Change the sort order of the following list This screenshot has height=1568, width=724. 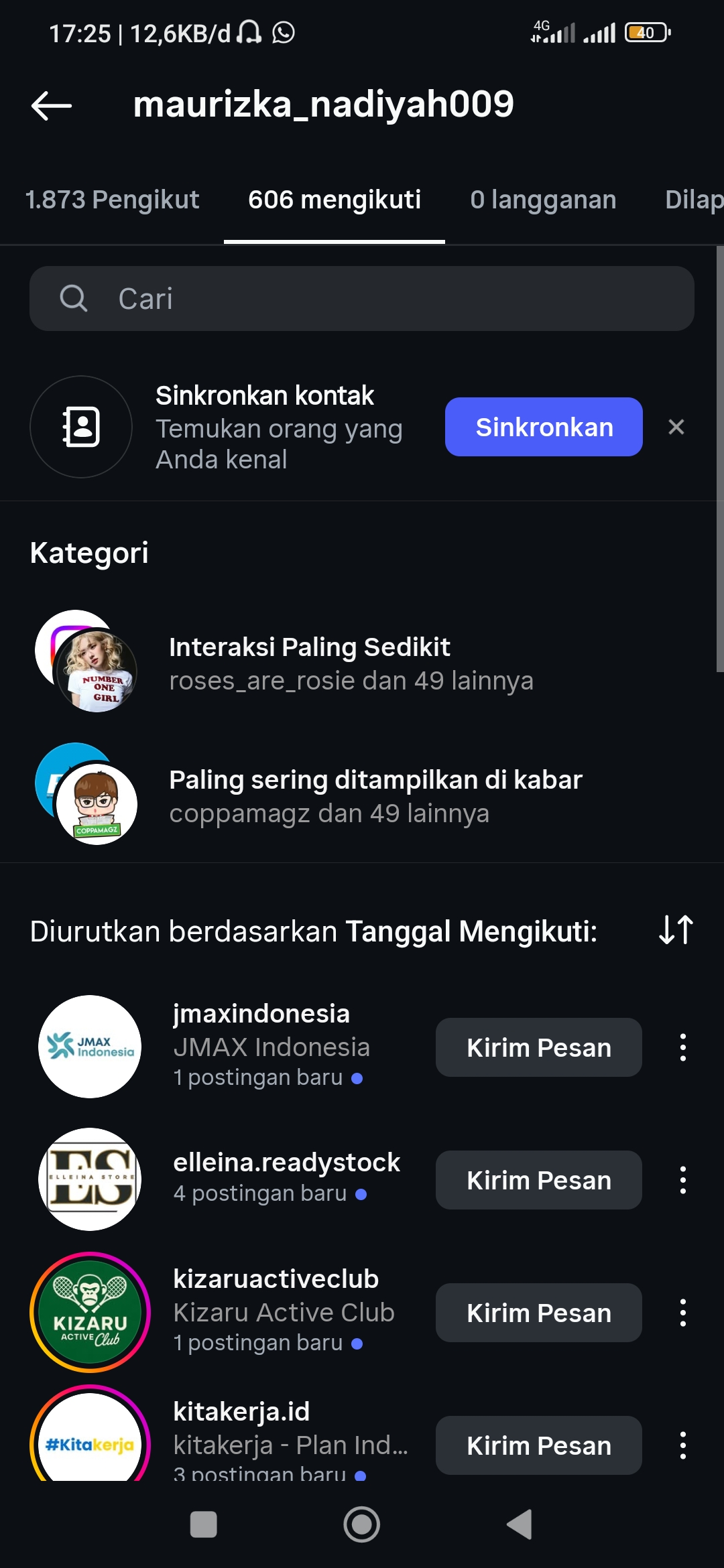[676, 930]
